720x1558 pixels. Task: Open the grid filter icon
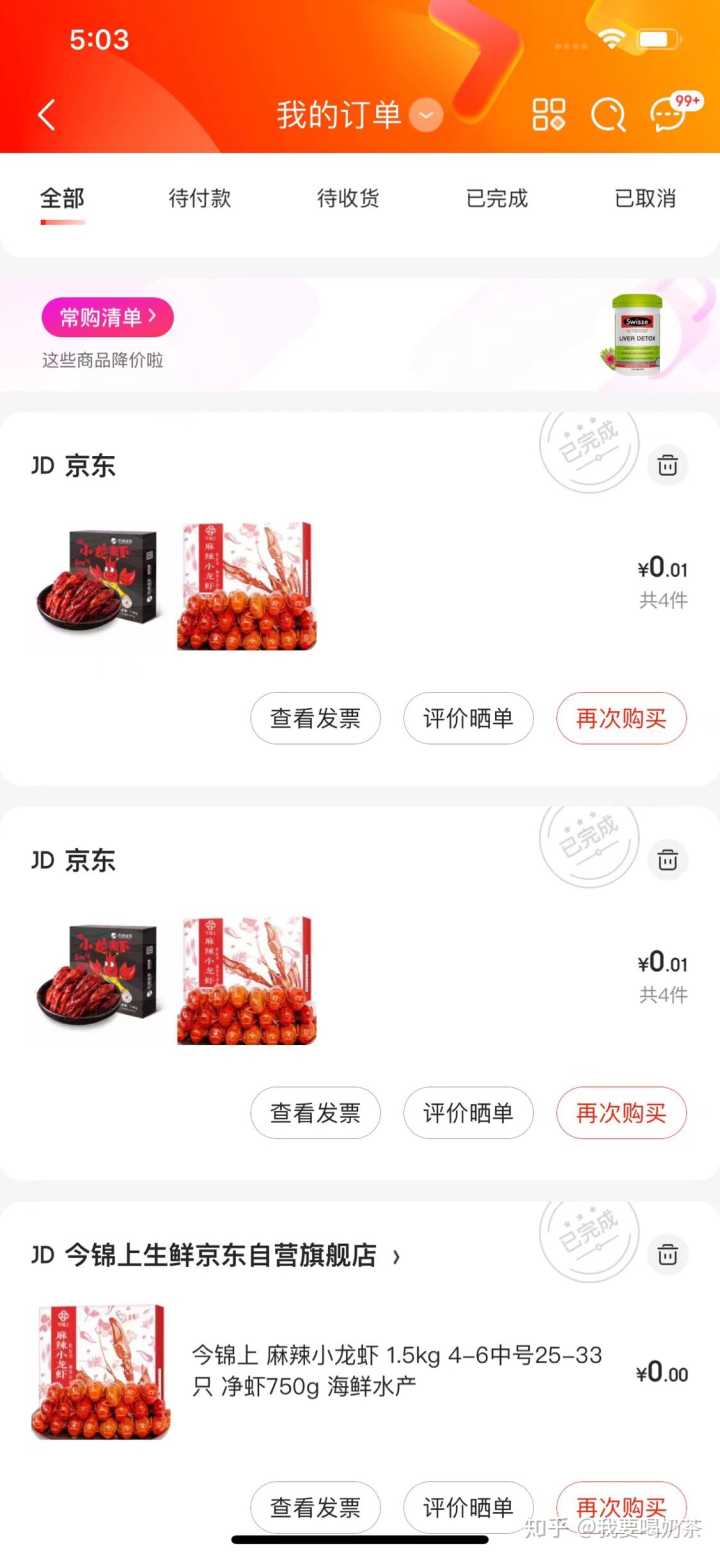(549, 115)
